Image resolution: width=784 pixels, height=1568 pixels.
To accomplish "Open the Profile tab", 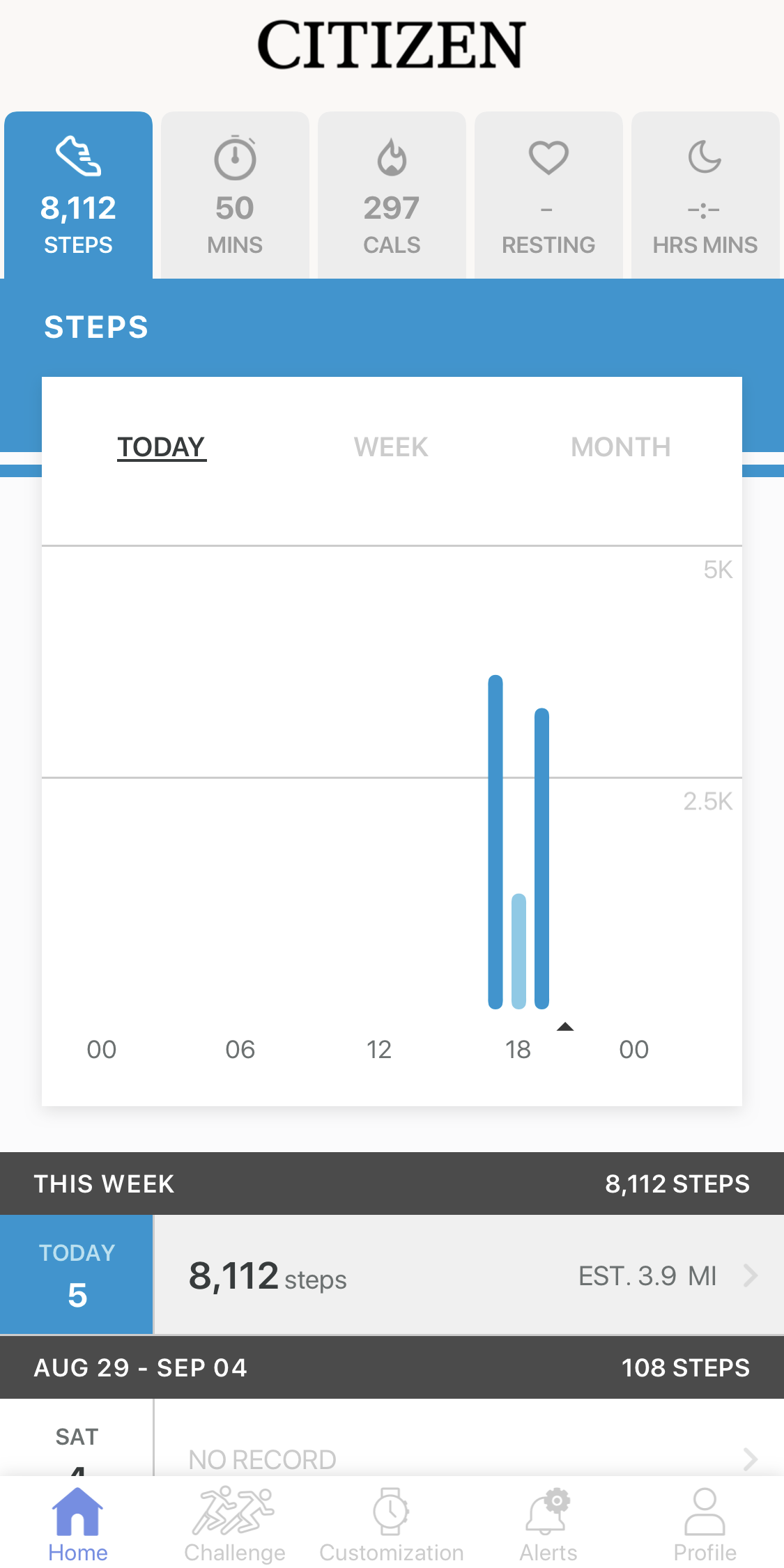I will 705,1526.
